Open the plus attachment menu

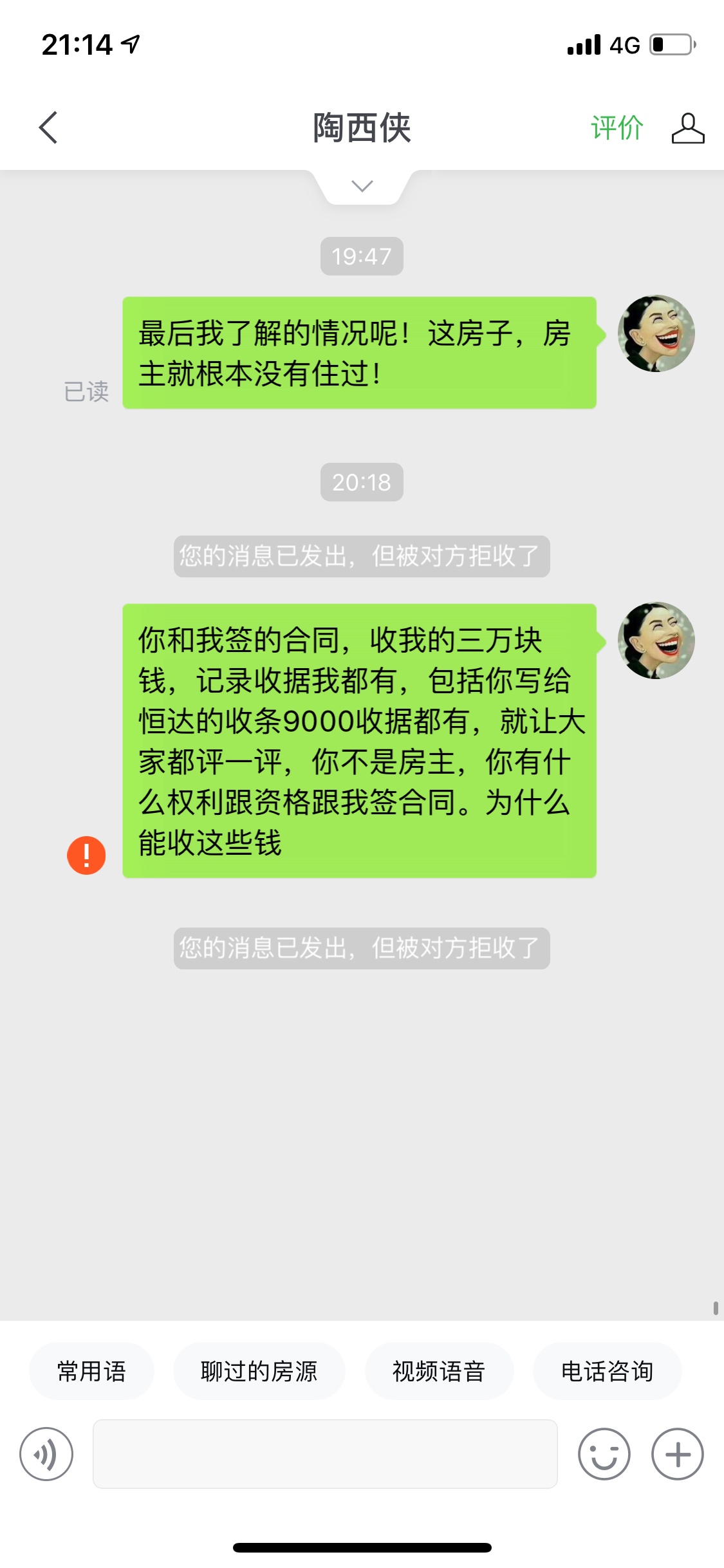(x=677, y=1453)
